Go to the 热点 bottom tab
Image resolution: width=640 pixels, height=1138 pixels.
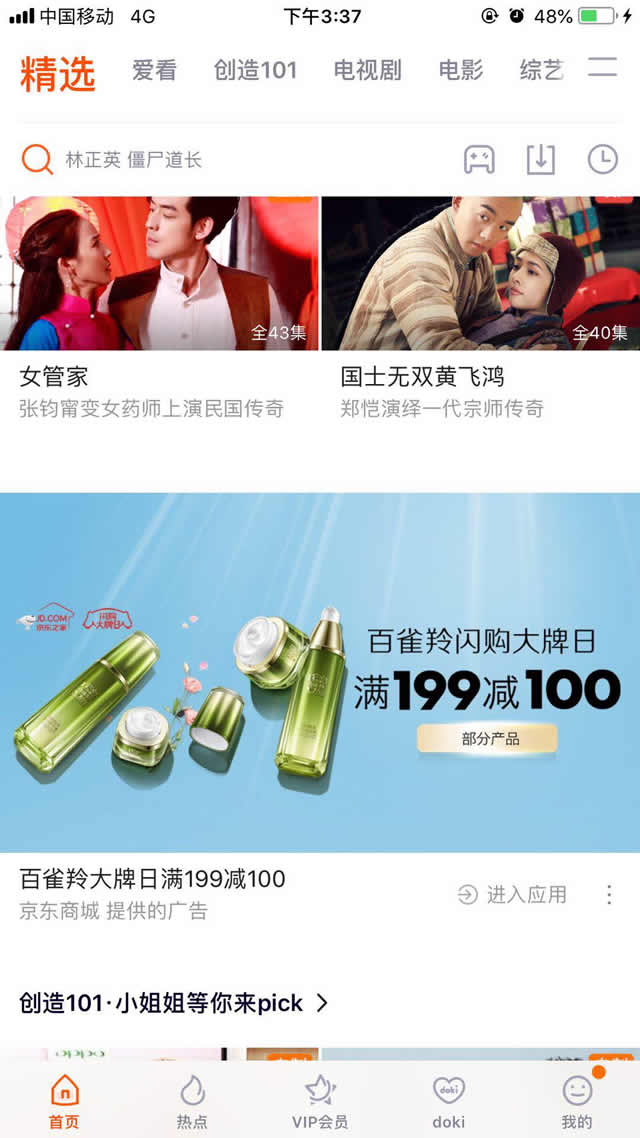(x=192, y=1100)
